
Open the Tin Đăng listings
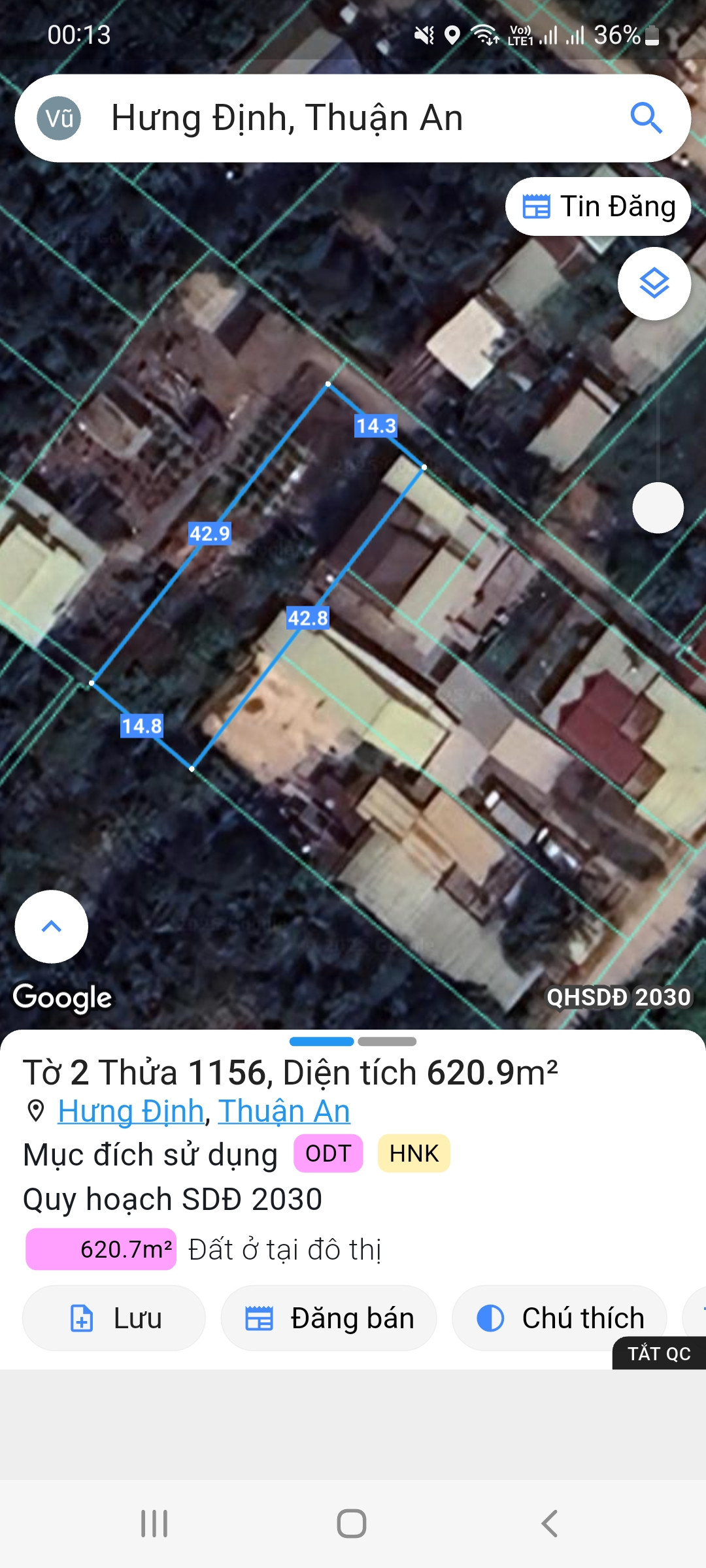[x=598, y=206]
